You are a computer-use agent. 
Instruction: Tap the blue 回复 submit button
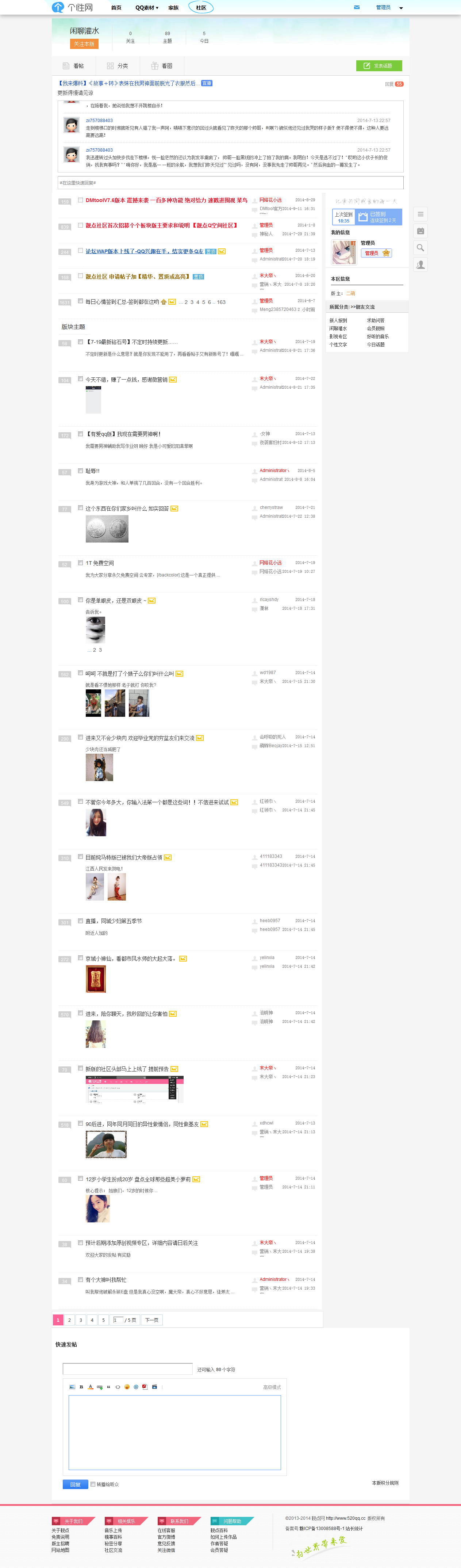point(75,1484)
